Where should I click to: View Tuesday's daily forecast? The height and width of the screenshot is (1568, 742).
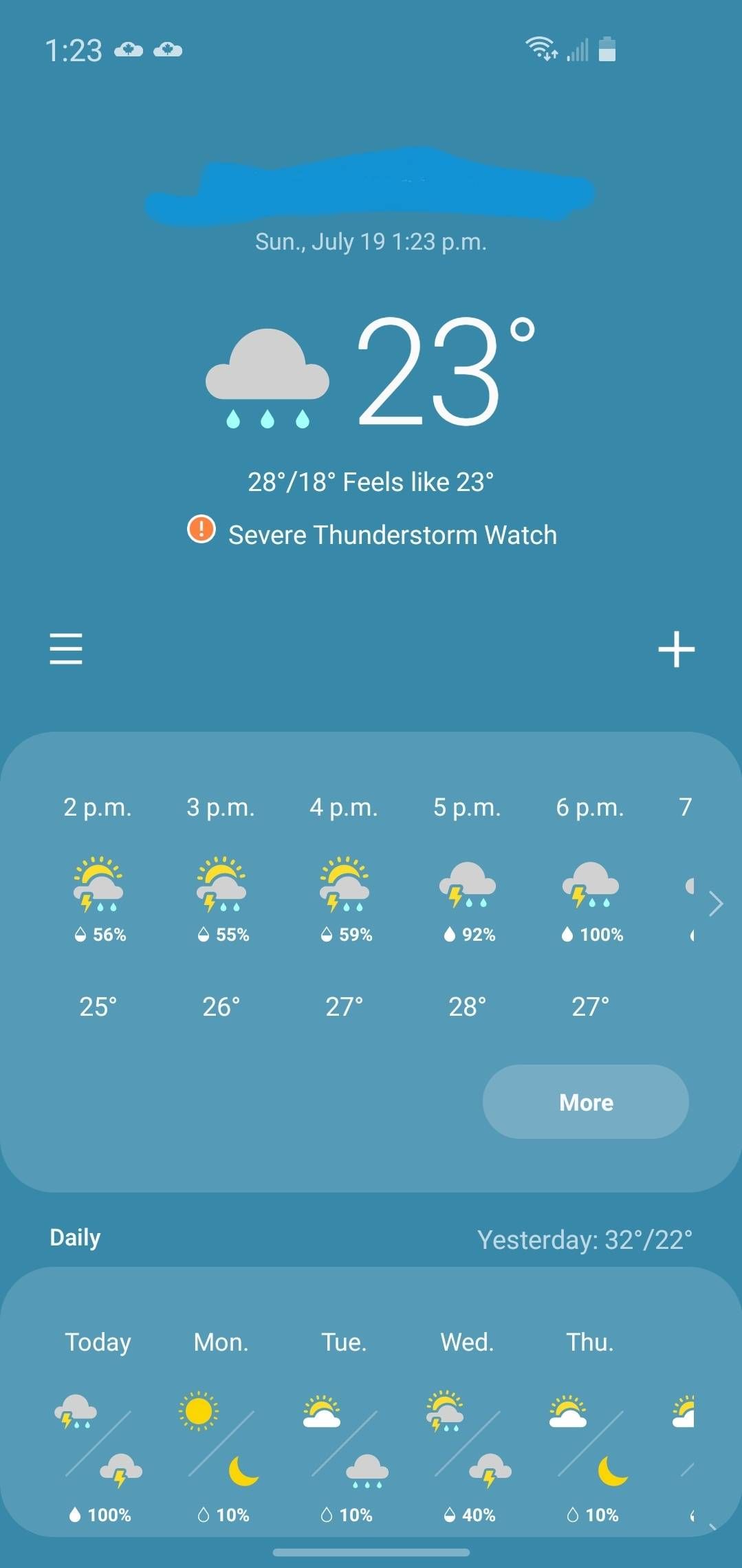click(344, 1424)
